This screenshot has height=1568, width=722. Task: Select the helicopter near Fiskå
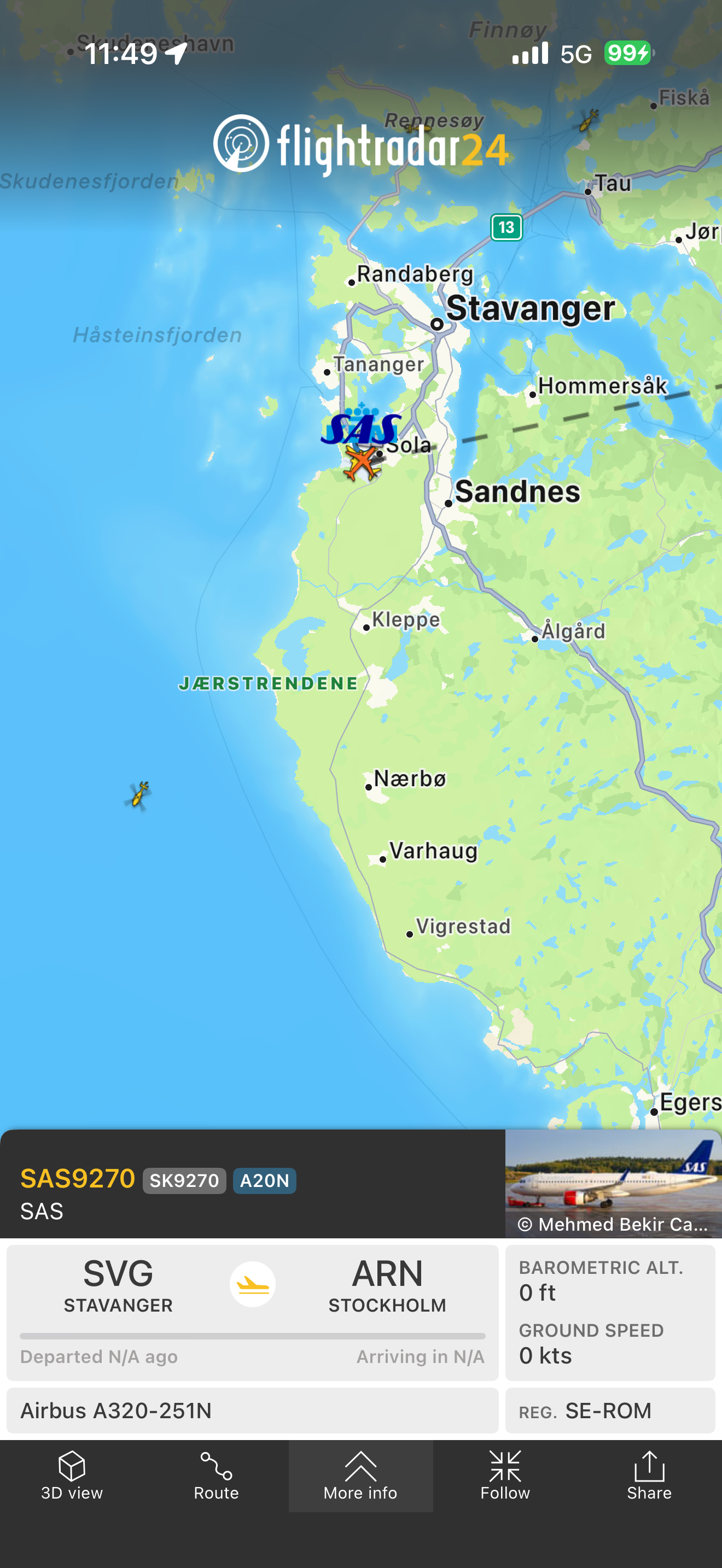tap(587, 120)
